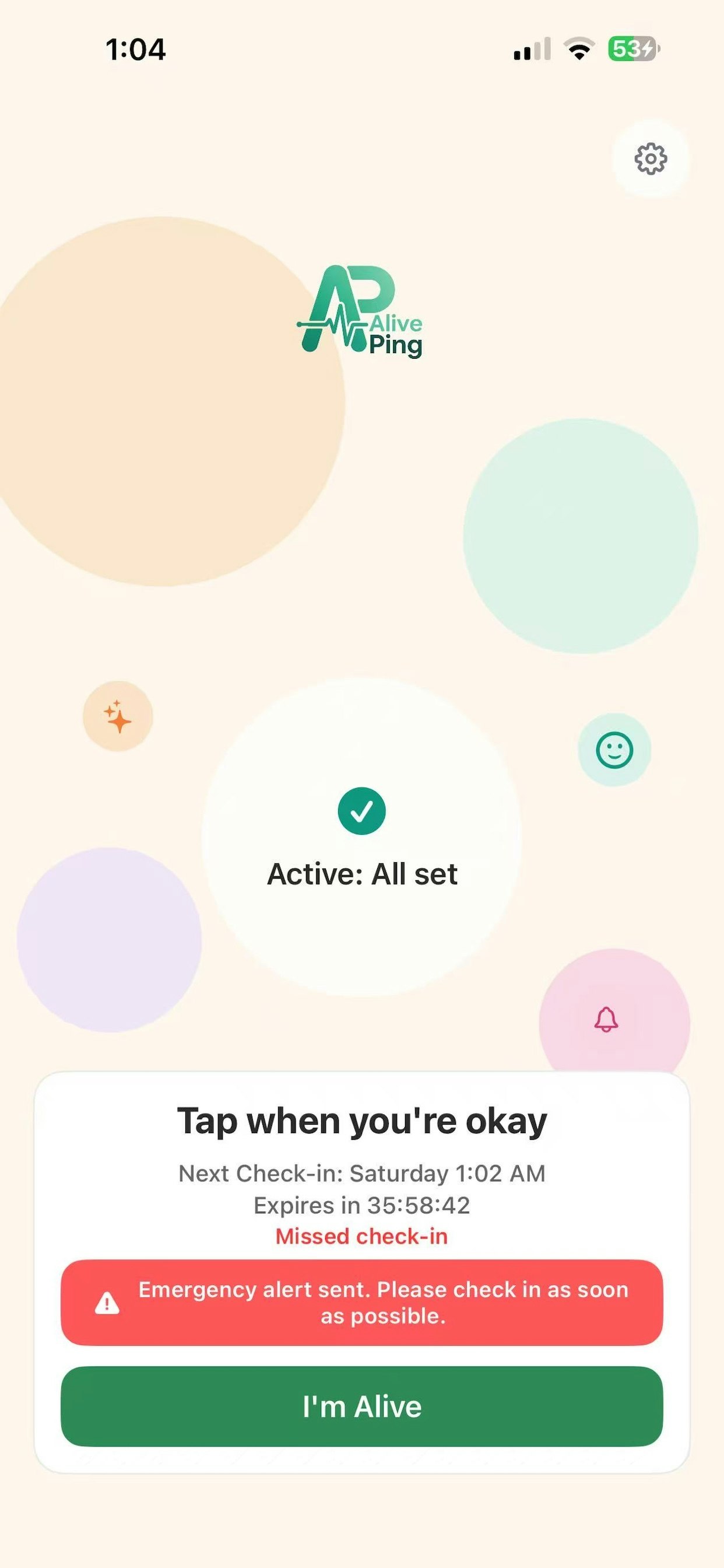Click the Active: All set status text
This screenshot has width=724, height=1568.
(x=361, y=873)
